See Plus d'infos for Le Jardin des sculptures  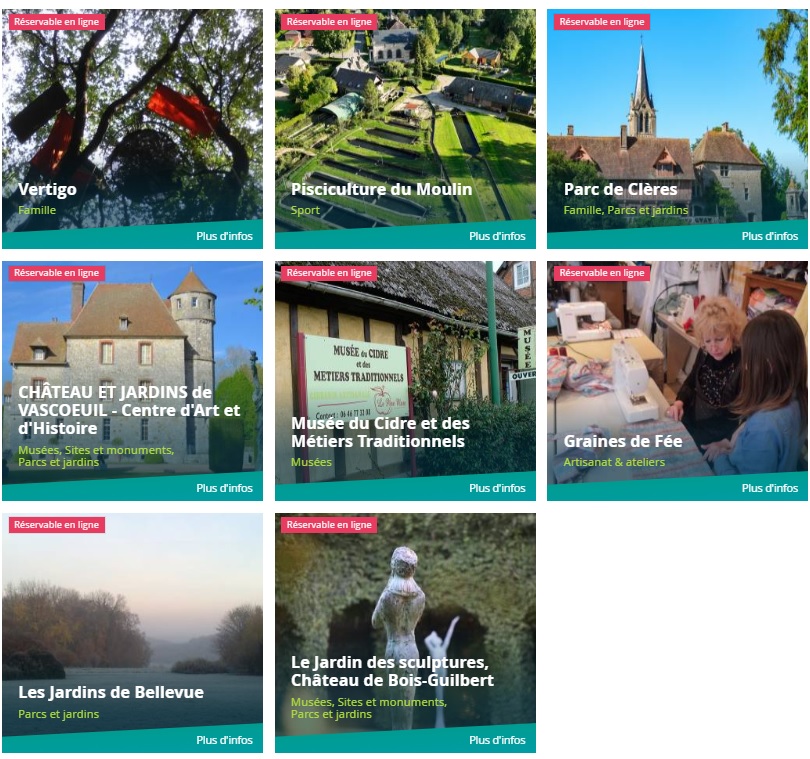tap(497, 740)
